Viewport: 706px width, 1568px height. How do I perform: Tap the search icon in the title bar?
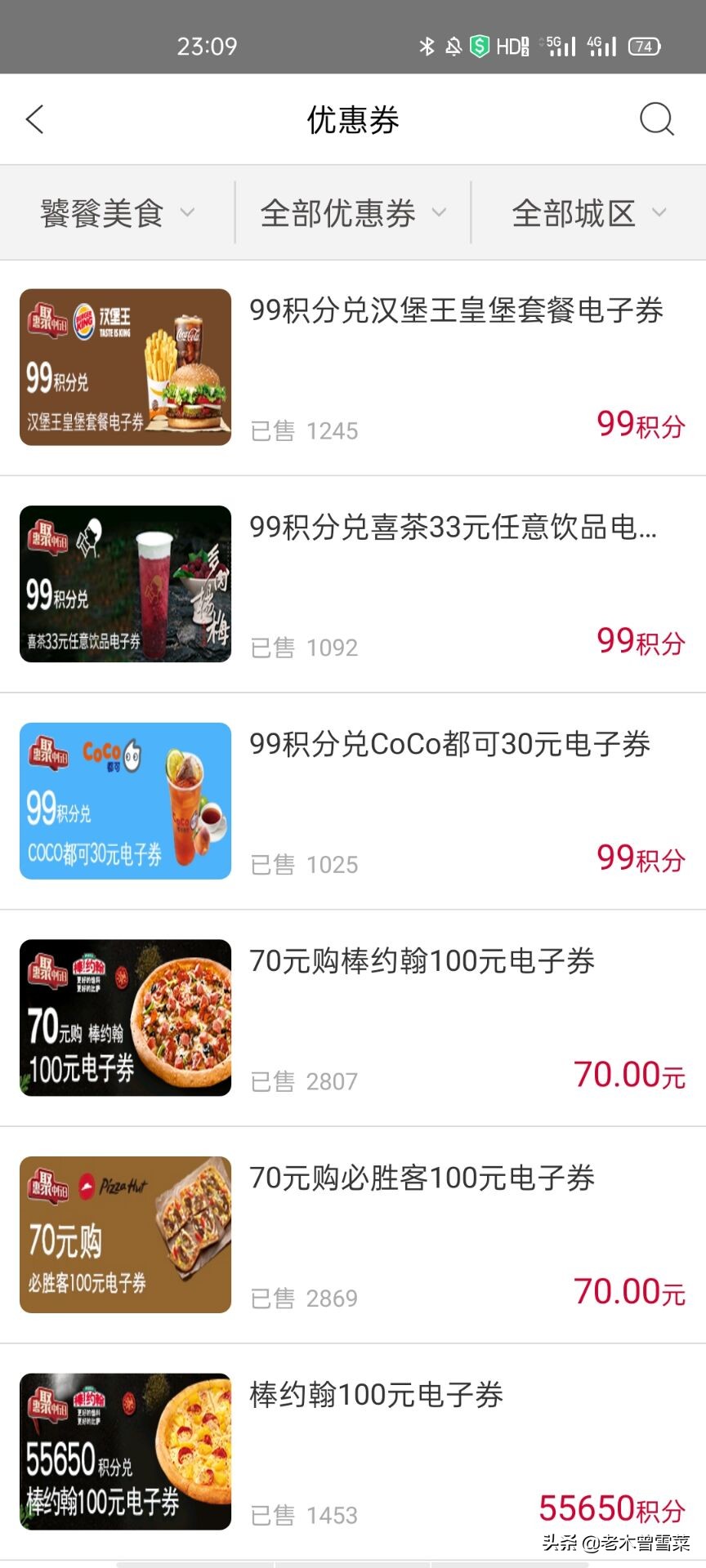tap(655, 119)
